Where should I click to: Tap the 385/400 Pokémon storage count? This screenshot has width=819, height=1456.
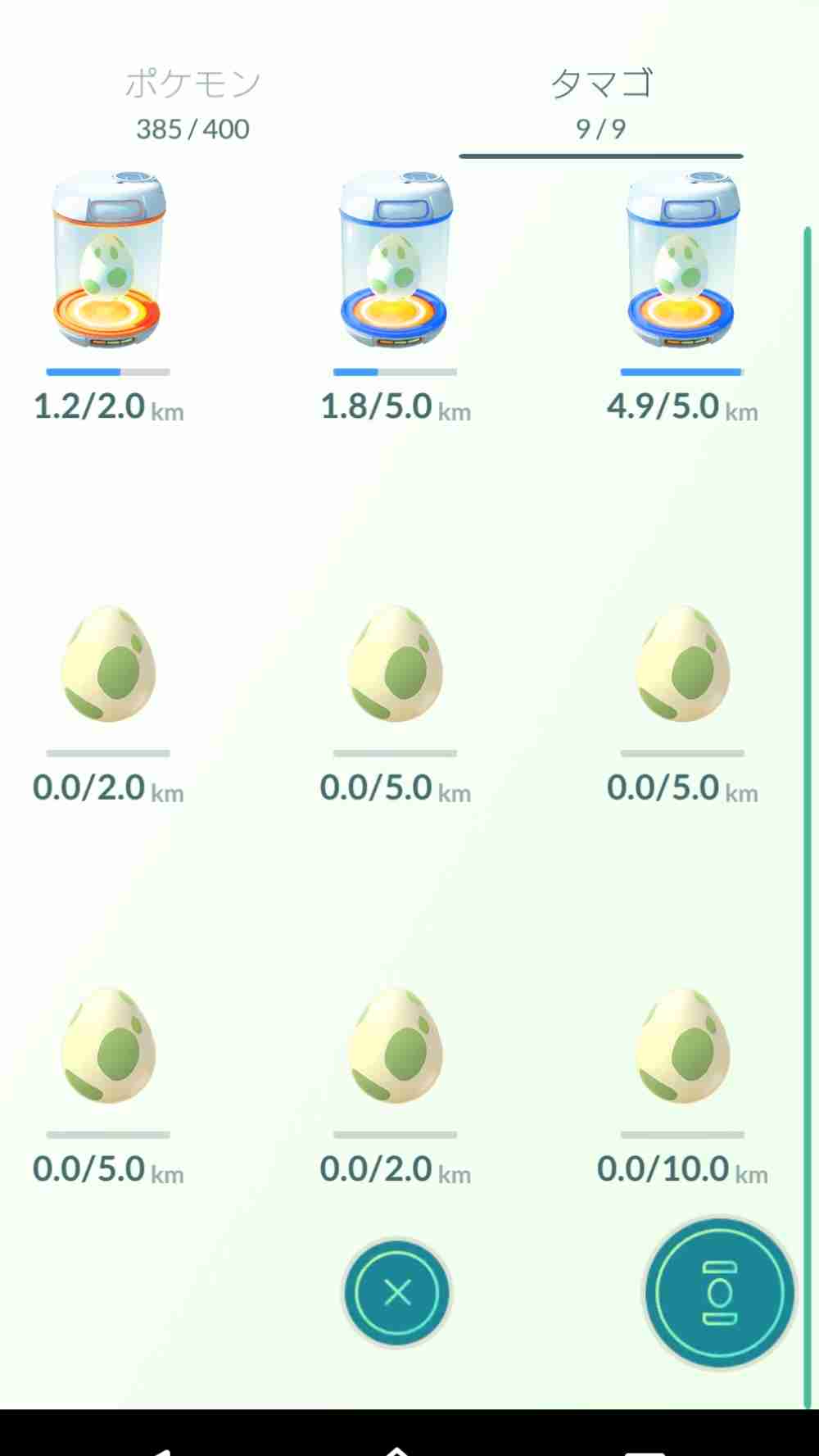pos(192,129)
